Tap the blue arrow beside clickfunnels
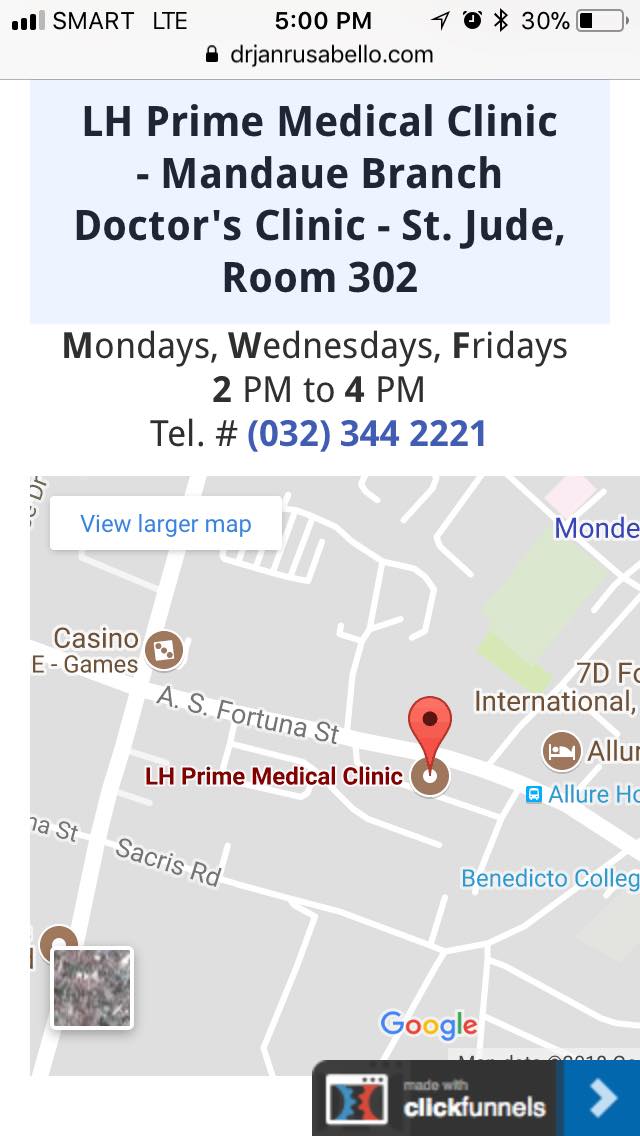 pos(601,1098)
